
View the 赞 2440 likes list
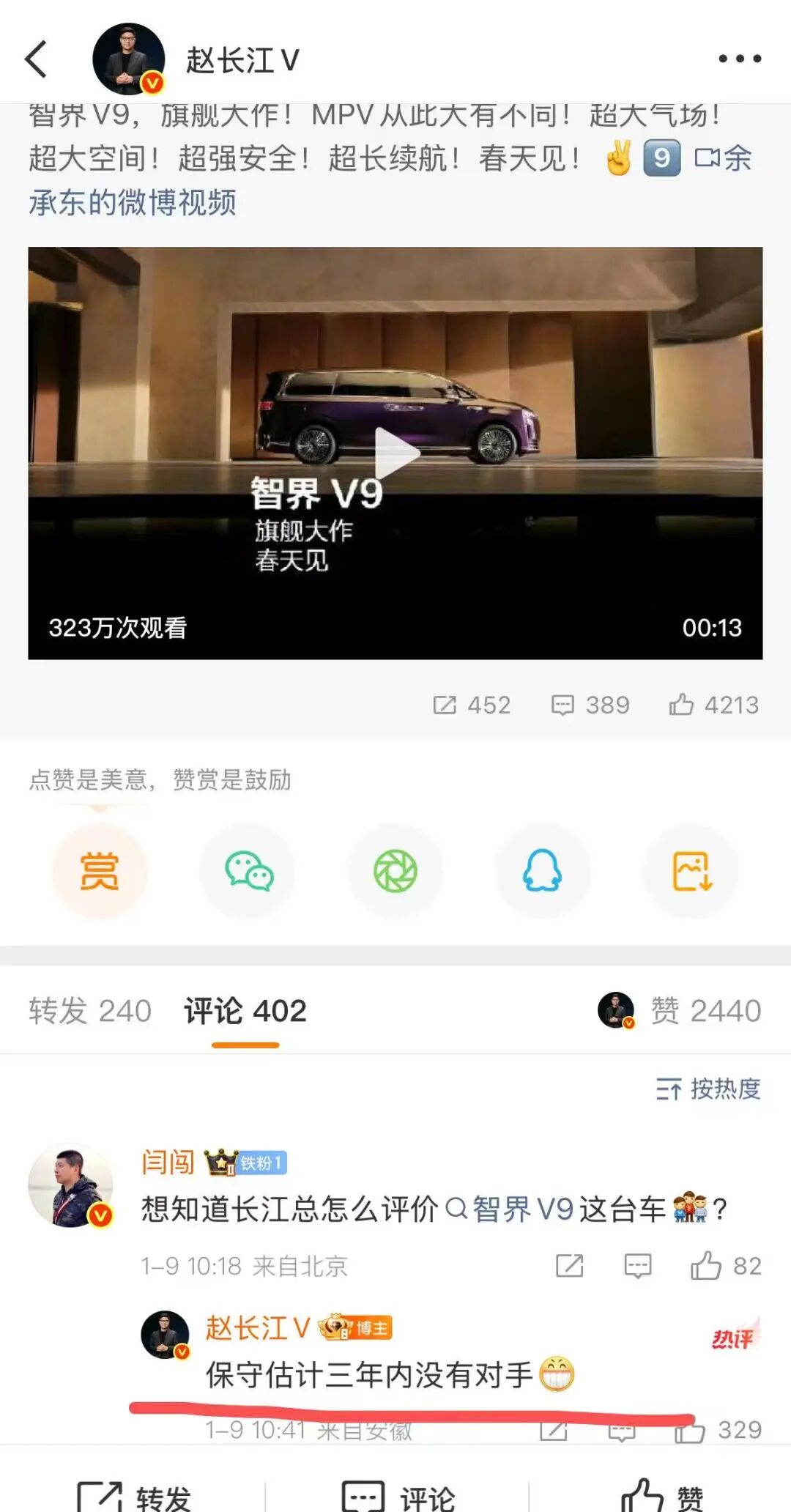coord(705,1011)
